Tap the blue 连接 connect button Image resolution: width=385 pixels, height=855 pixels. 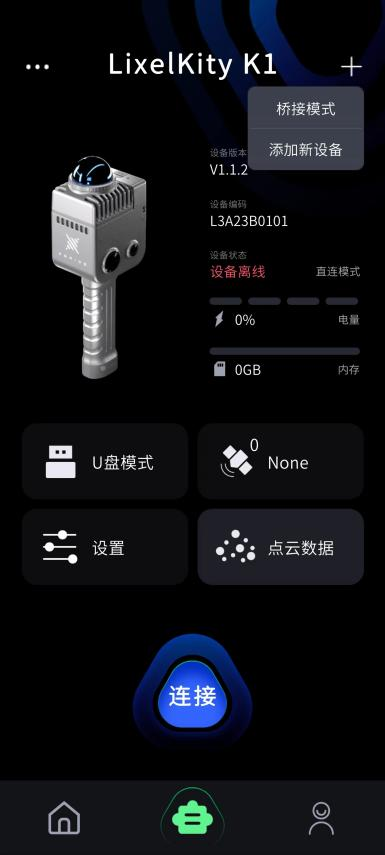point(192,697)
